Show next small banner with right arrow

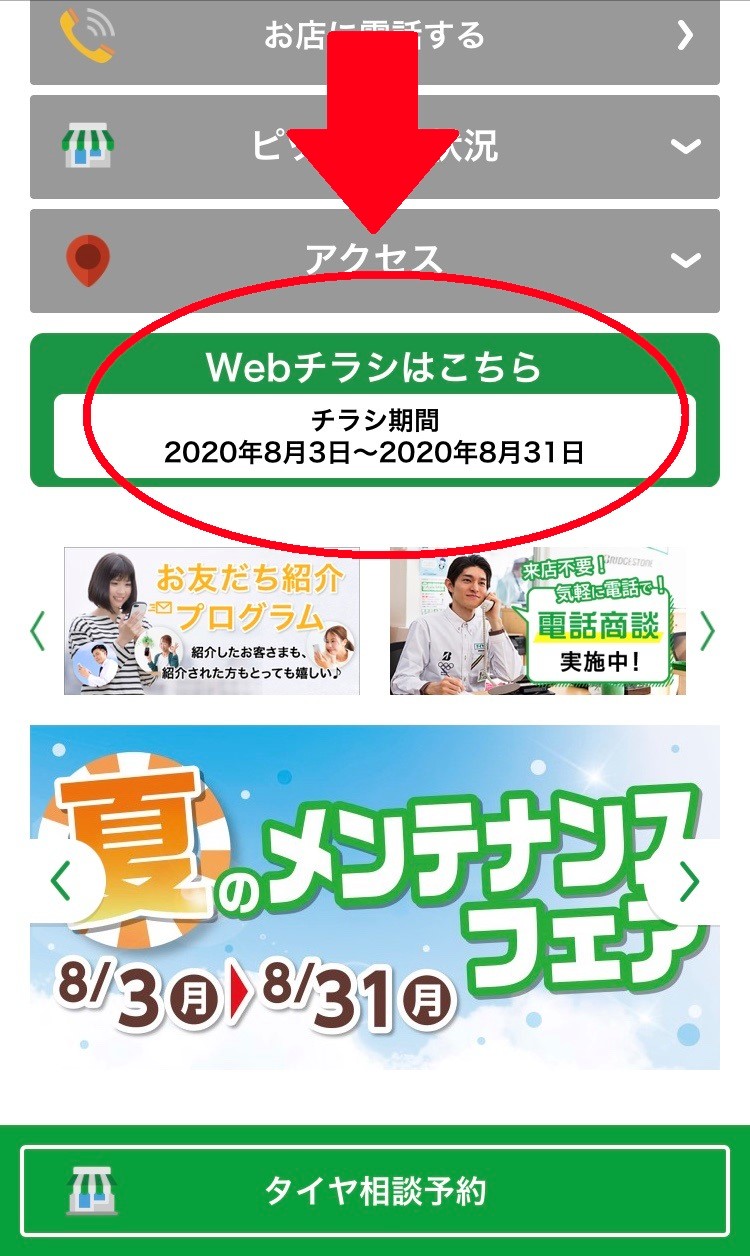tap(708, 630)
